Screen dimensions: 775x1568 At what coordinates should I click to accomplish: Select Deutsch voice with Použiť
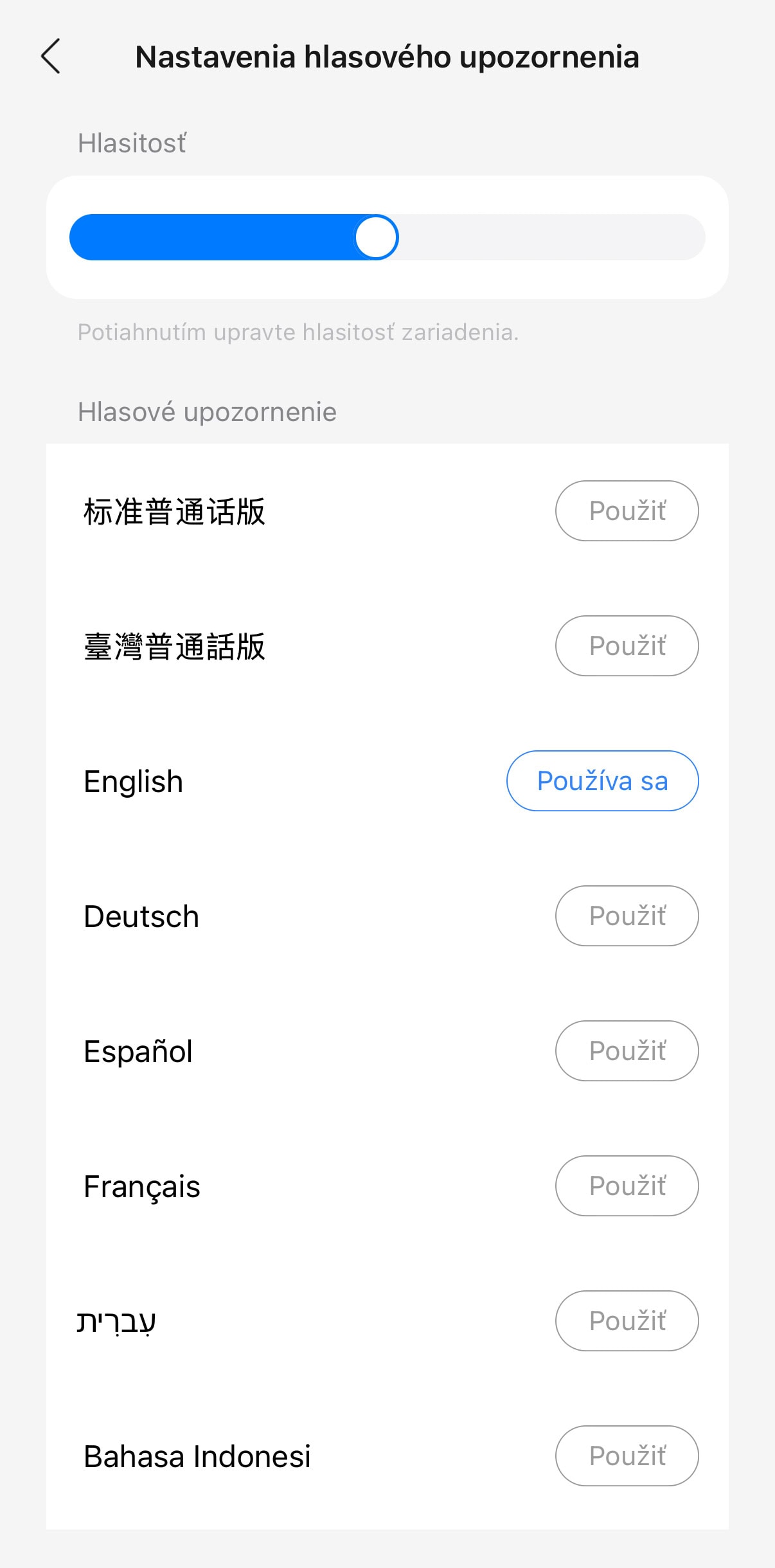[627, 916]
